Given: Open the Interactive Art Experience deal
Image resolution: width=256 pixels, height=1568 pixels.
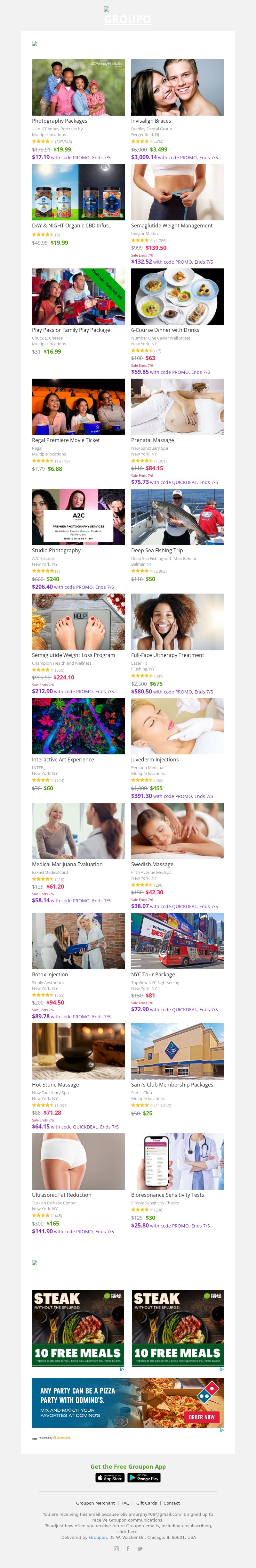Looking at the screenshot, I should tap(78, 726).
